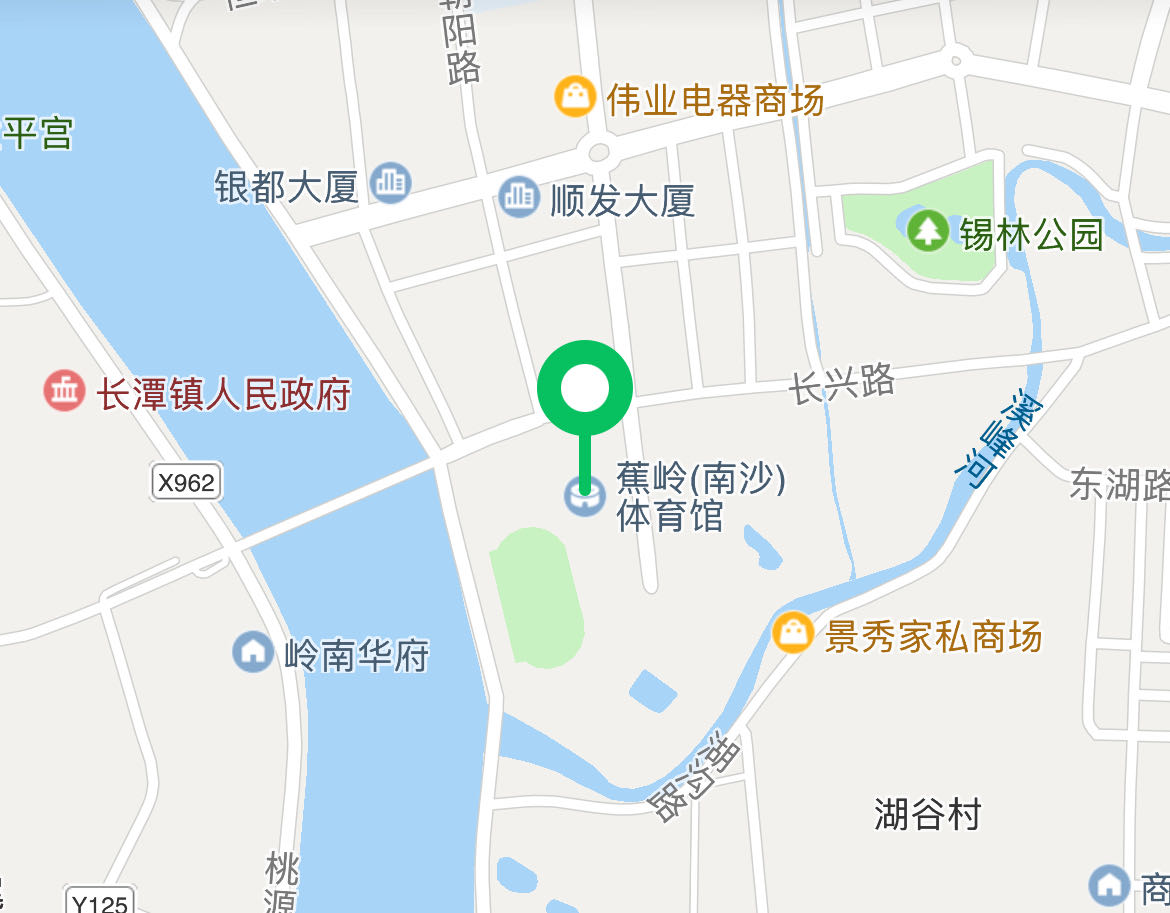Open the 顺发大厦 building marker
The height and width of the screenshot is (913, 1170).
coord(518,195)
